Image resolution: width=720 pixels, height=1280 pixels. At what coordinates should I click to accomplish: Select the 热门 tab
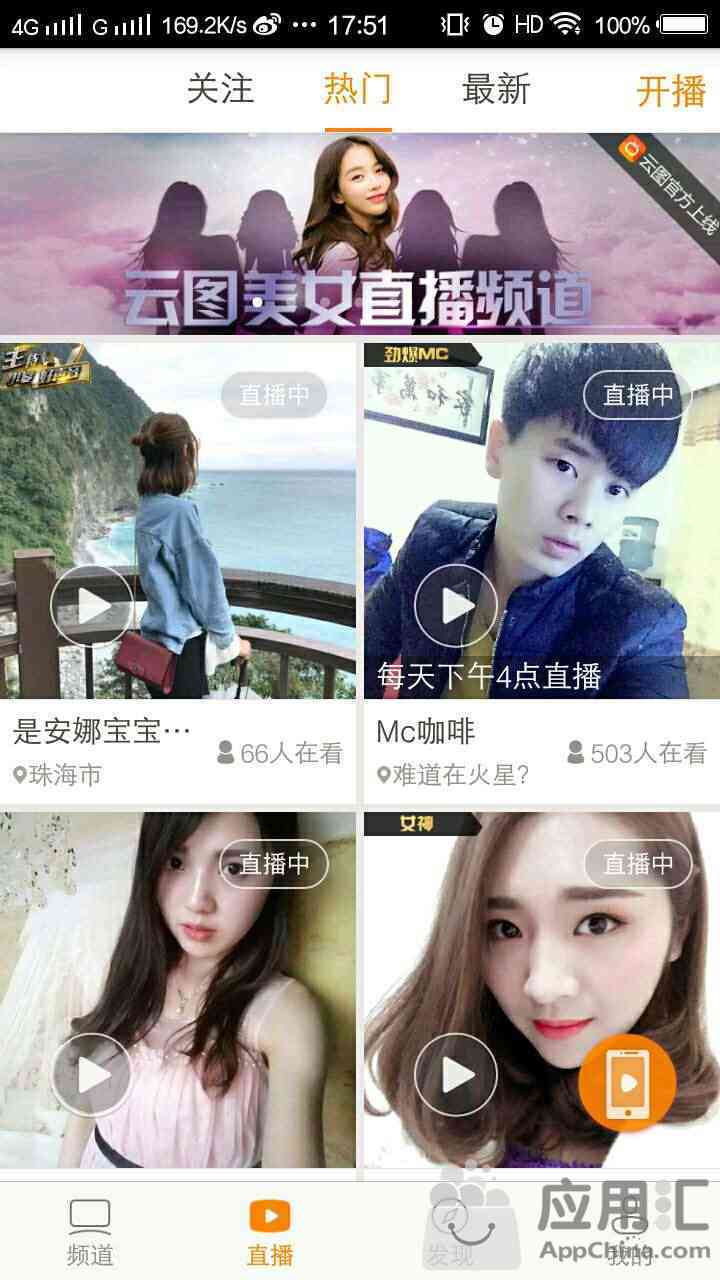tap(357, 90)
